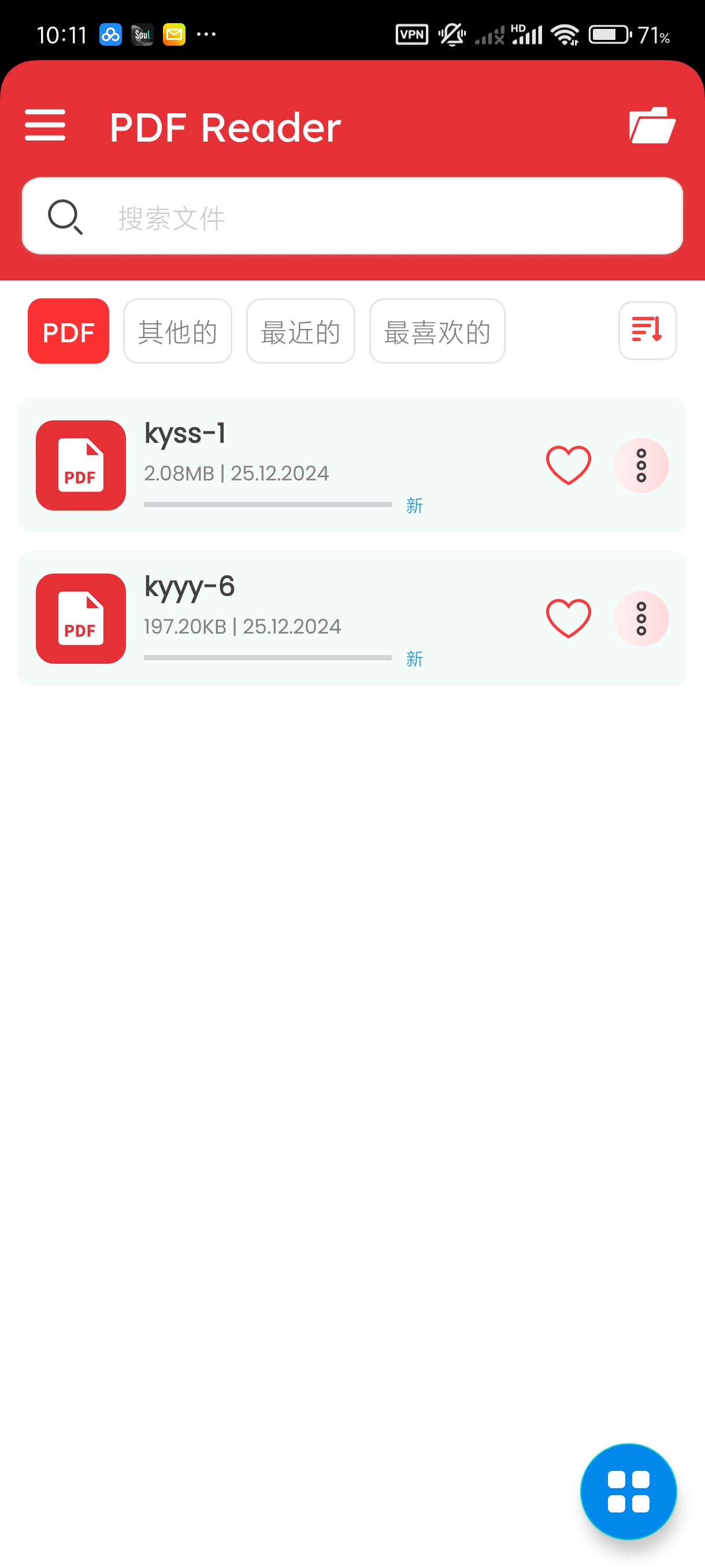Select the PDF filter chip
Viewport: 705px width, 1568px height.
pyautogui.click(x=68, y=331)
